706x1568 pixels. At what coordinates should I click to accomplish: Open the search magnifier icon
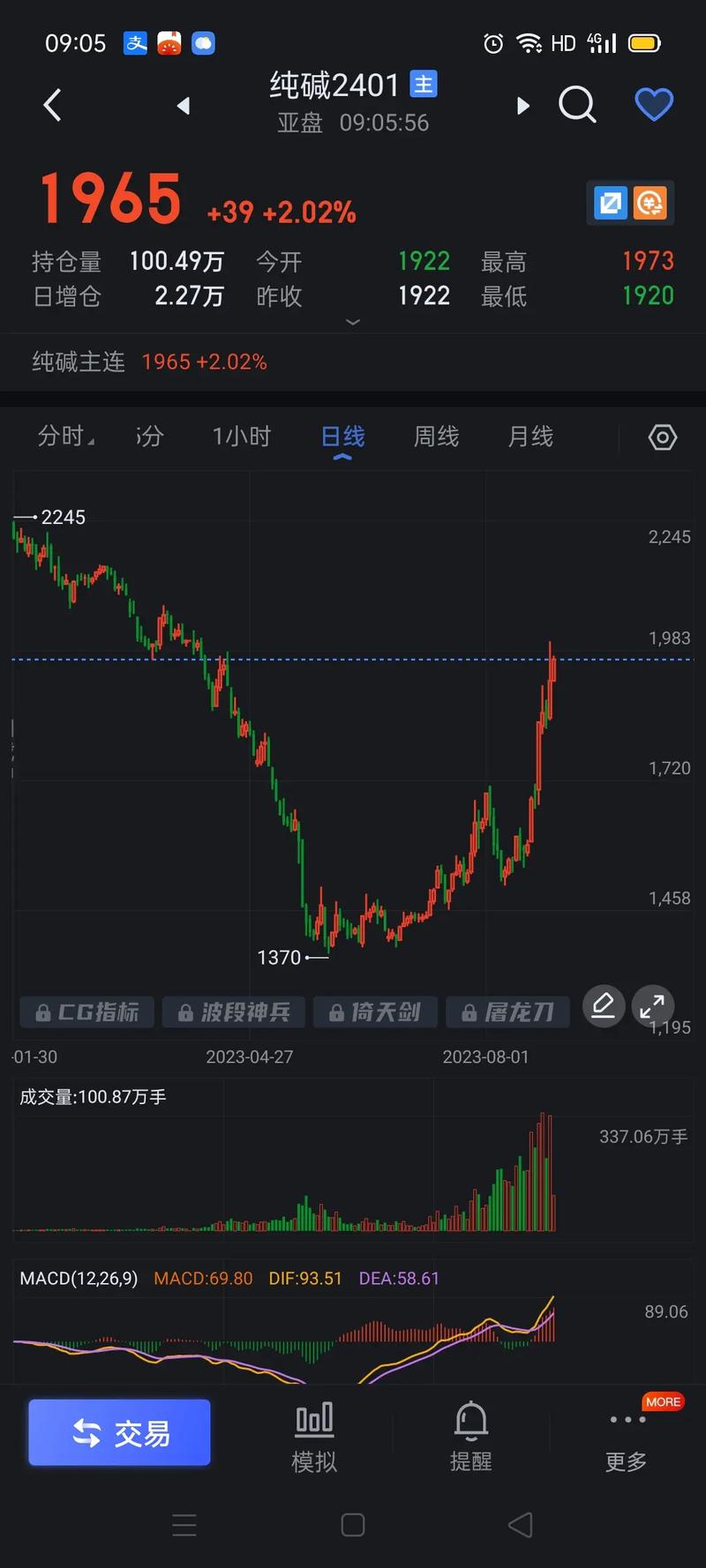click(x=577, y=106)
